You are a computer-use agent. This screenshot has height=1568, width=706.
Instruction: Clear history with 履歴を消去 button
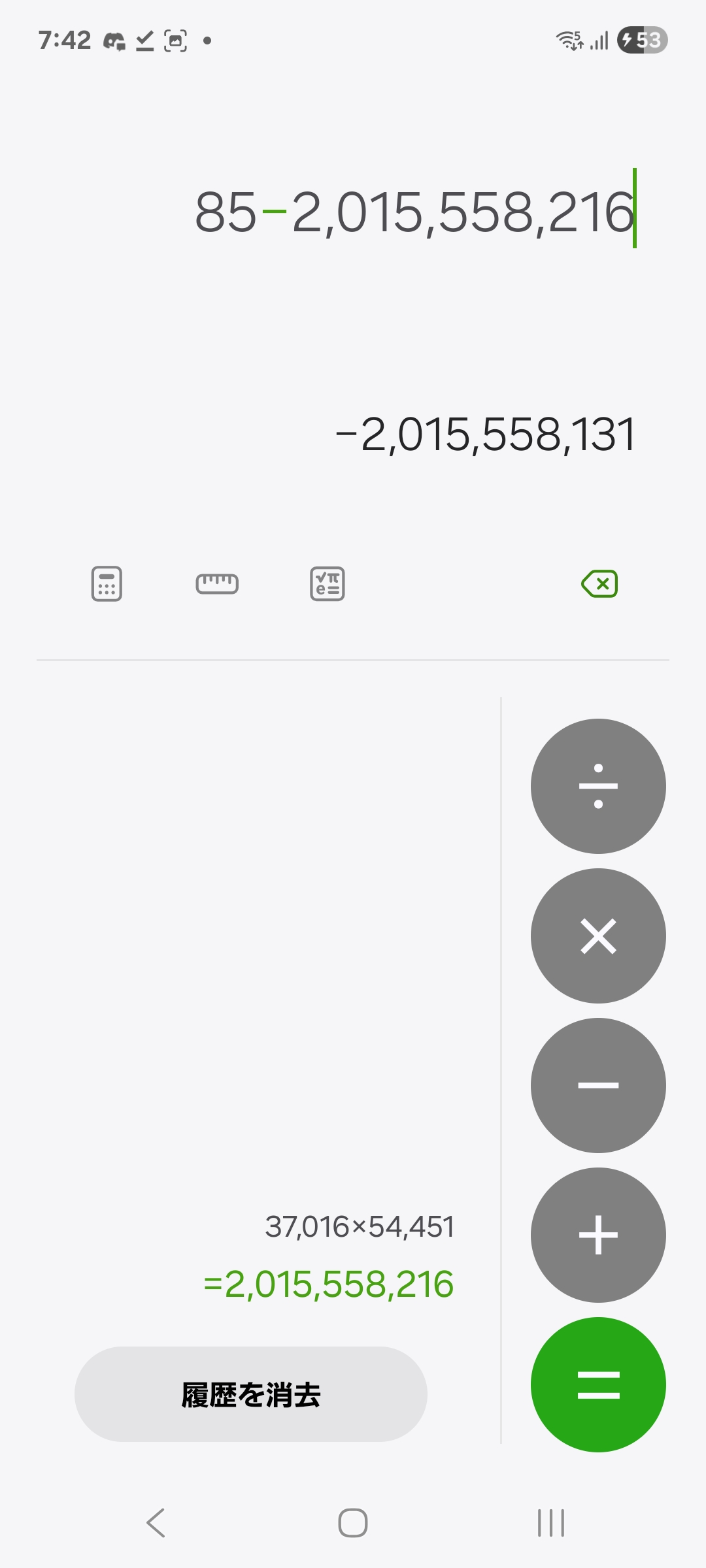click(251, 1394)
